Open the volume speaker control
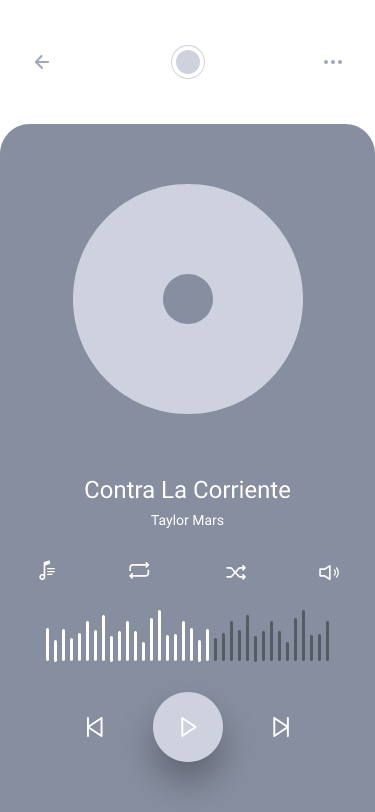375x812 pixels. coord(329,572)
